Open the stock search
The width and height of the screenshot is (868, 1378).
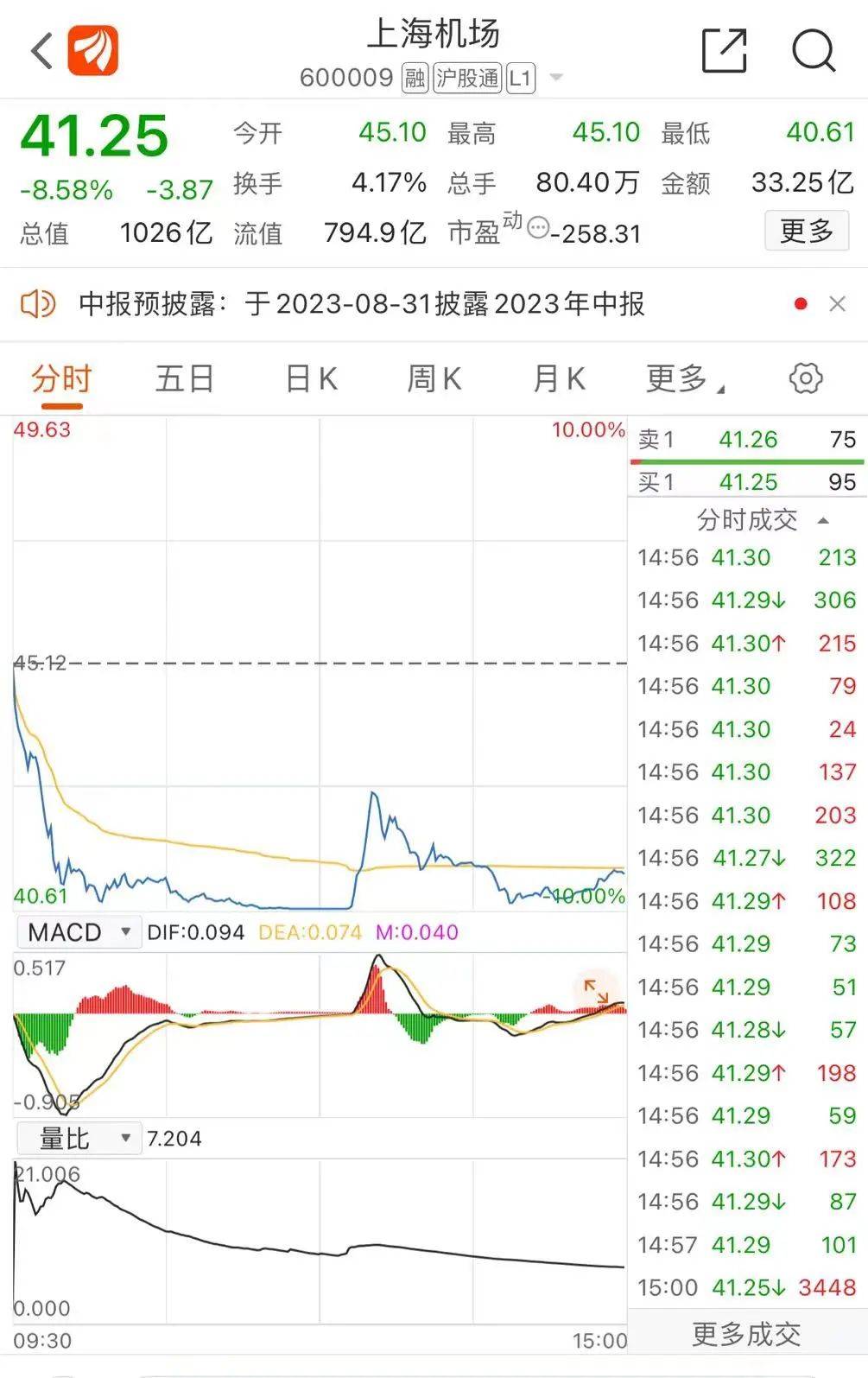pos(813,51)
